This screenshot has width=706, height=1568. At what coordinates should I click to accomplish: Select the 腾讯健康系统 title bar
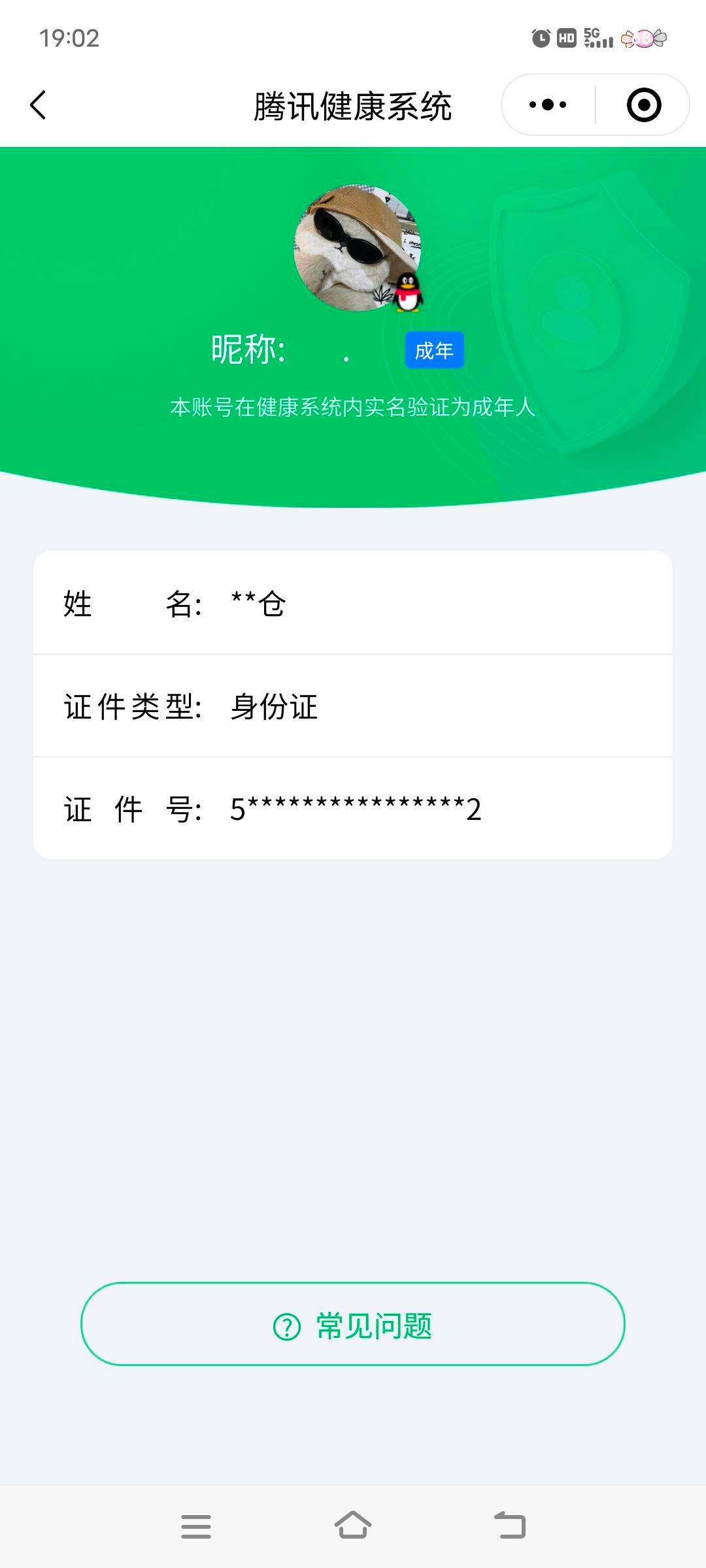tap(353, 105)
